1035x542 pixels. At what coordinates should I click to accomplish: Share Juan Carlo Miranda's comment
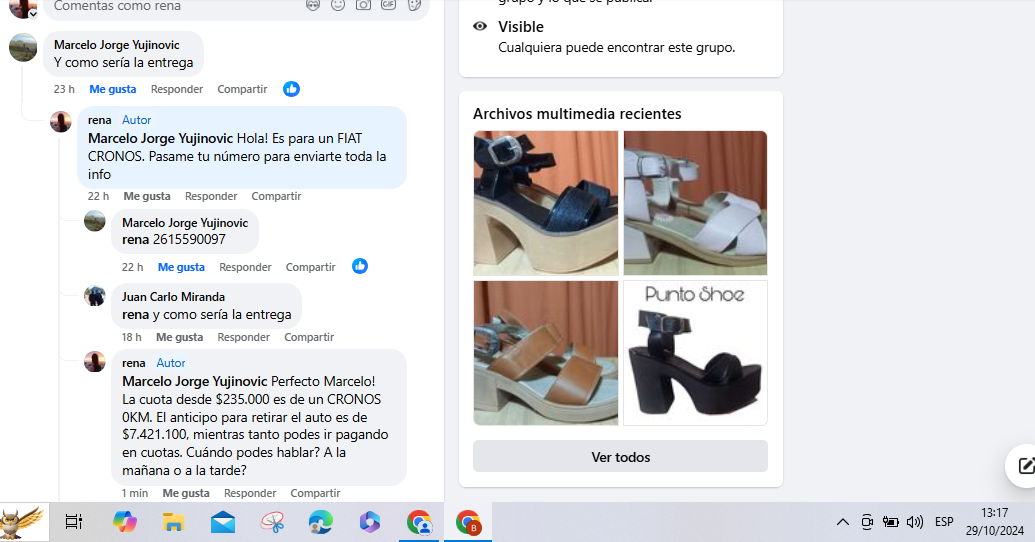[308, 337]
